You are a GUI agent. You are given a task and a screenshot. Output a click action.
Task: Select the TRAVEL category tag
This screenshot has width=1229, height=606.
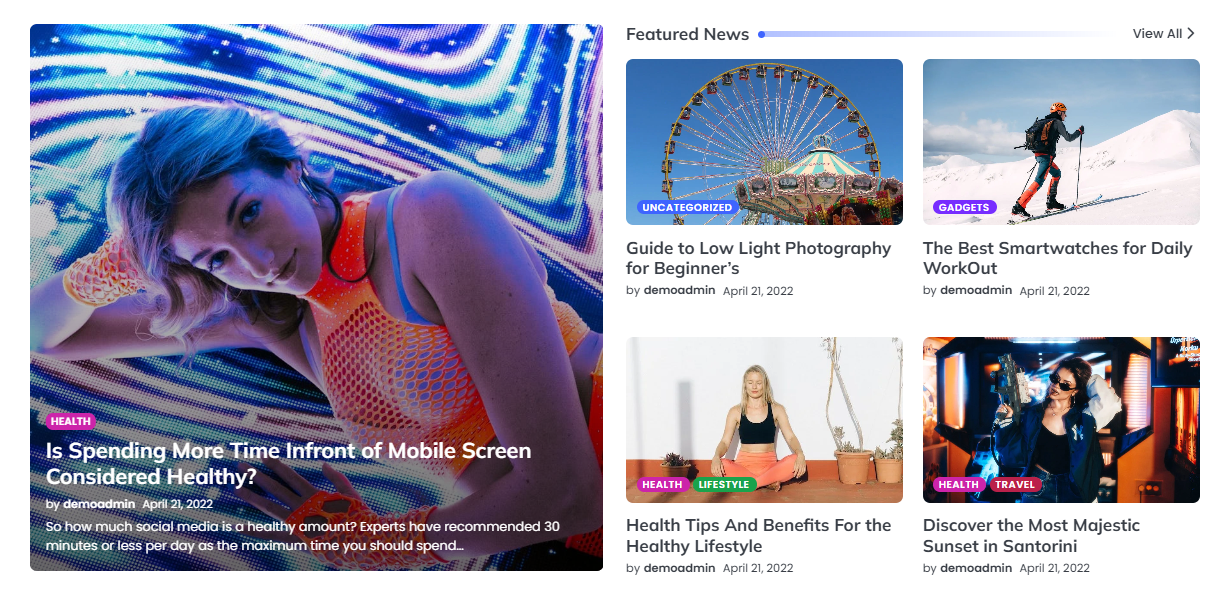pos(1015,485)
